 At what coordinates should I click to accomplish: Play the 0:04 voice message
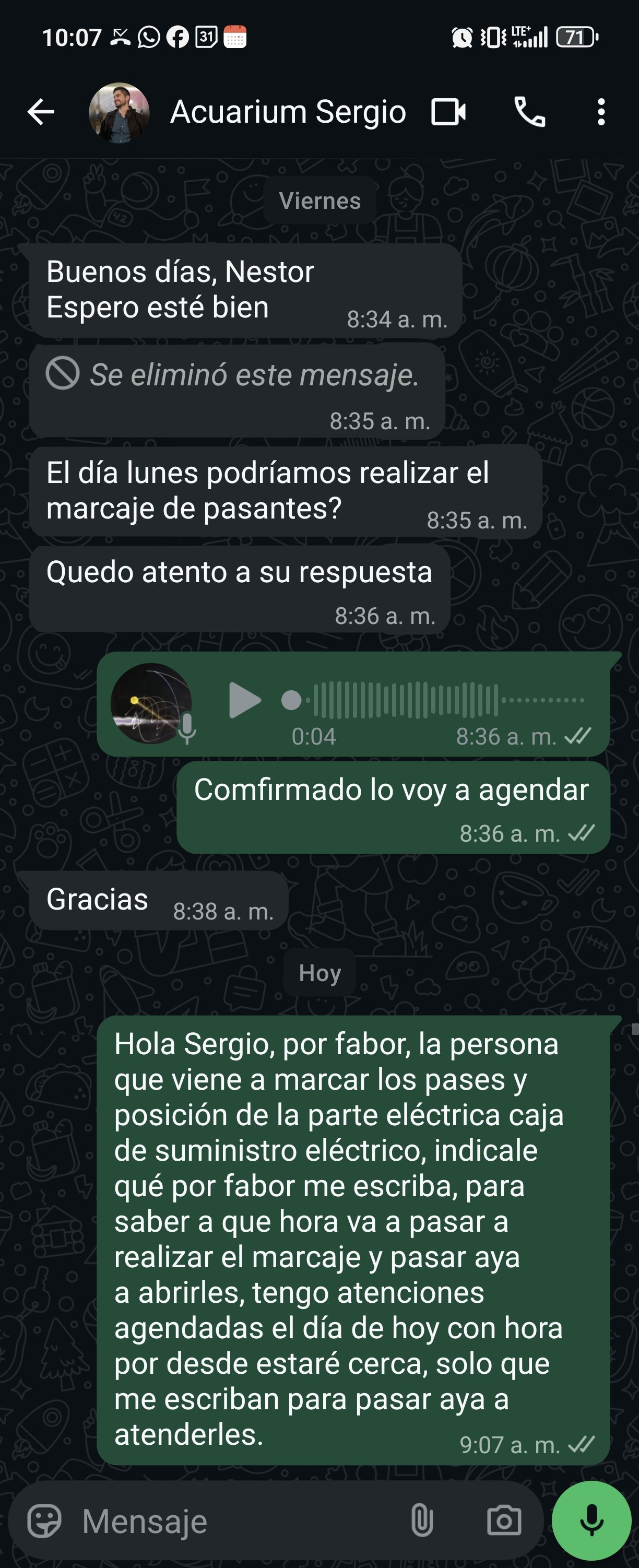pos(244,700)
